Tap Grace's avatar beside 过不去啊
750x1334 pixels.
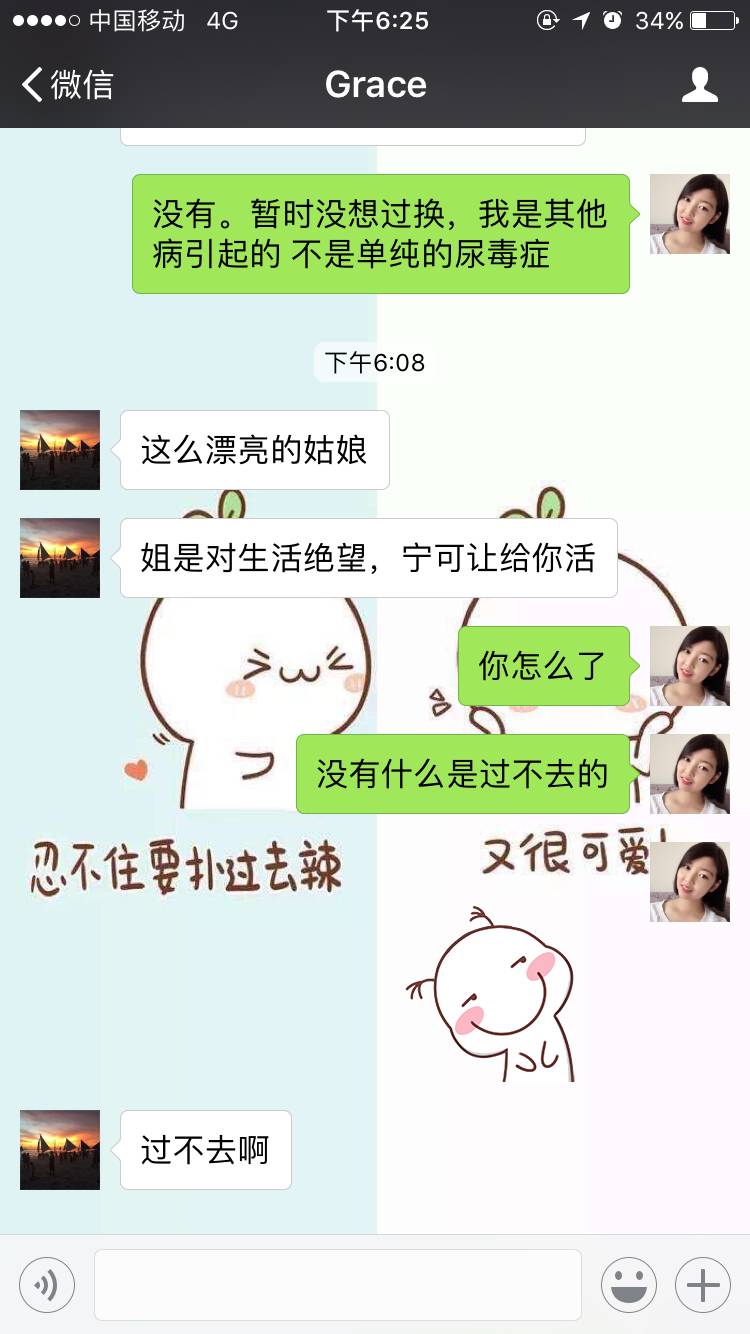(60, 1150)
